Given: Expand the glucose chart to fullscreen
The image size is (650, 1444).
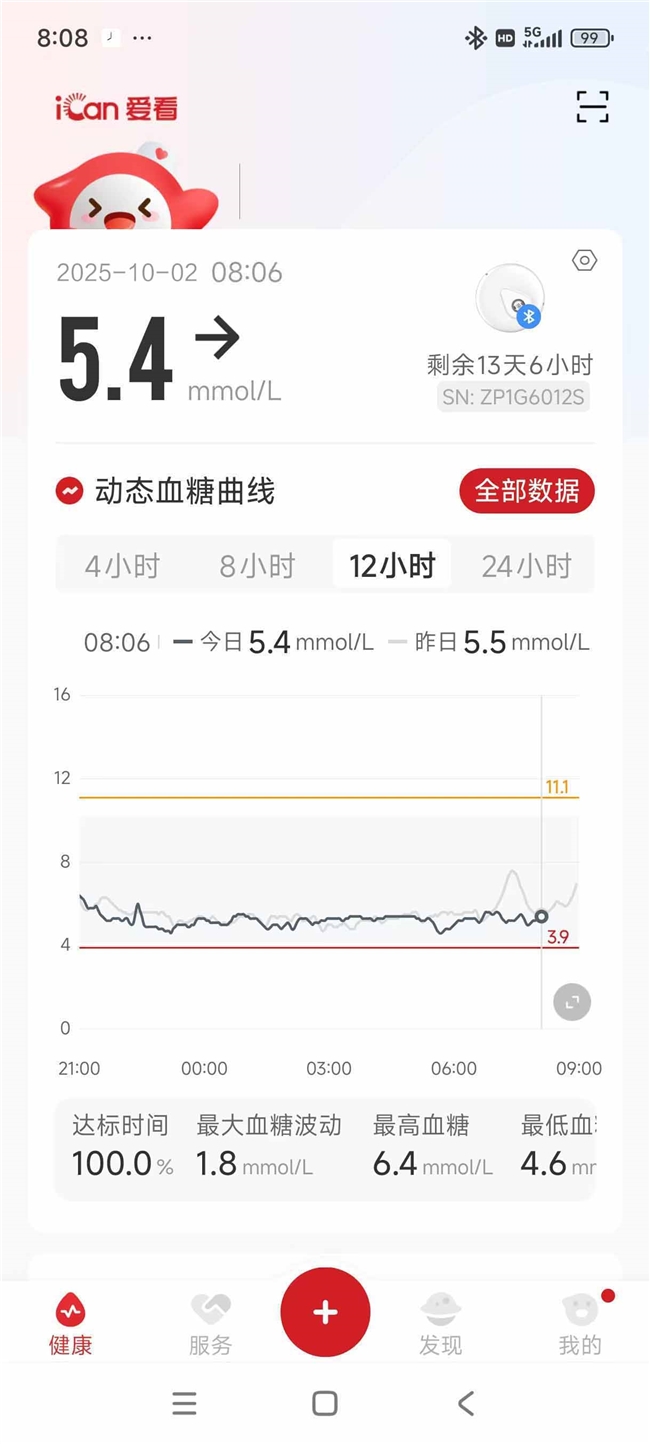Looking at the screenshot, I should point(572,1001).
